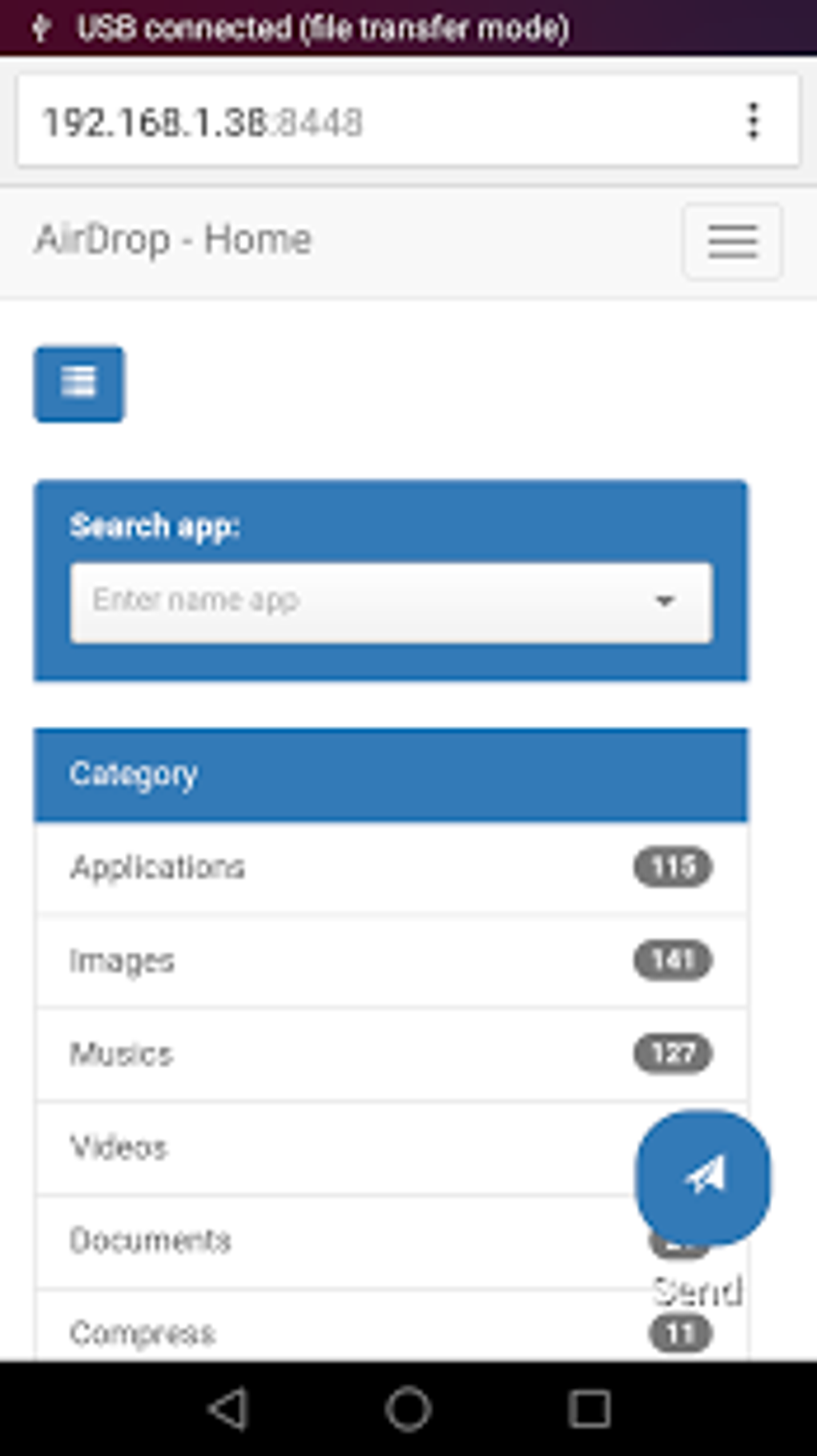Tap the floating Send button
The width and height of the screenshot is (817, 1456).
click(703, 1178)
